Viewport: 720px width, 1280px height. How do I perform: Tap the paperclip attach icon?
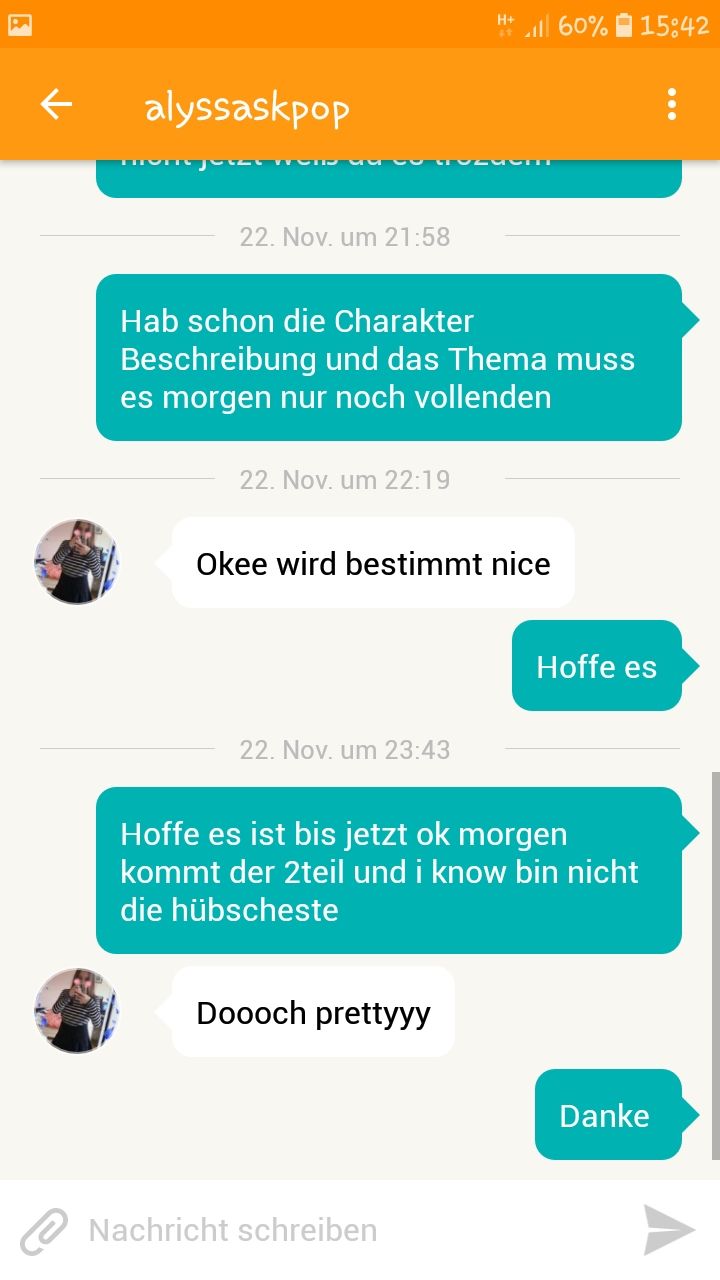[x=44, y=1231]
